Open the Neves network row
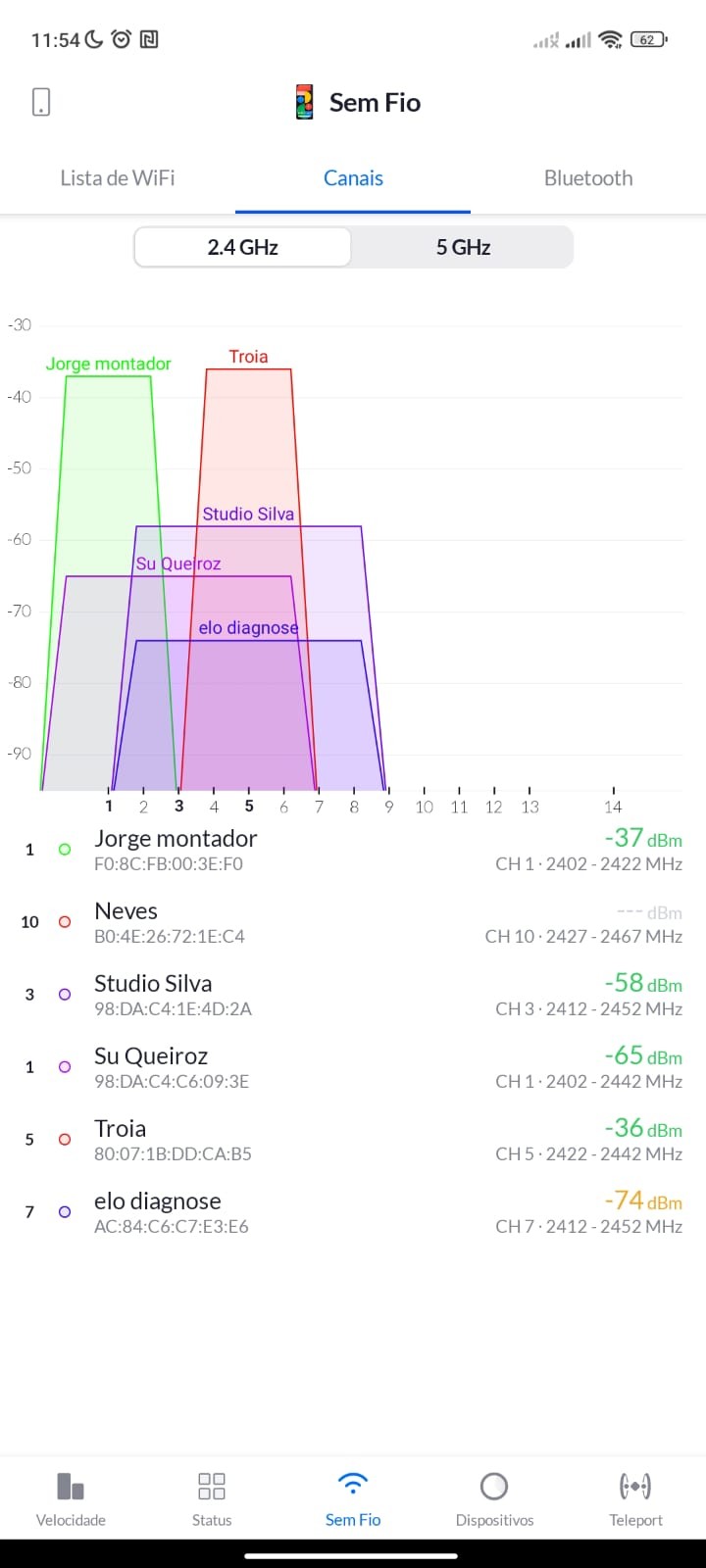Viewport: 706px width, 1568px height. (x=353, y=922)
